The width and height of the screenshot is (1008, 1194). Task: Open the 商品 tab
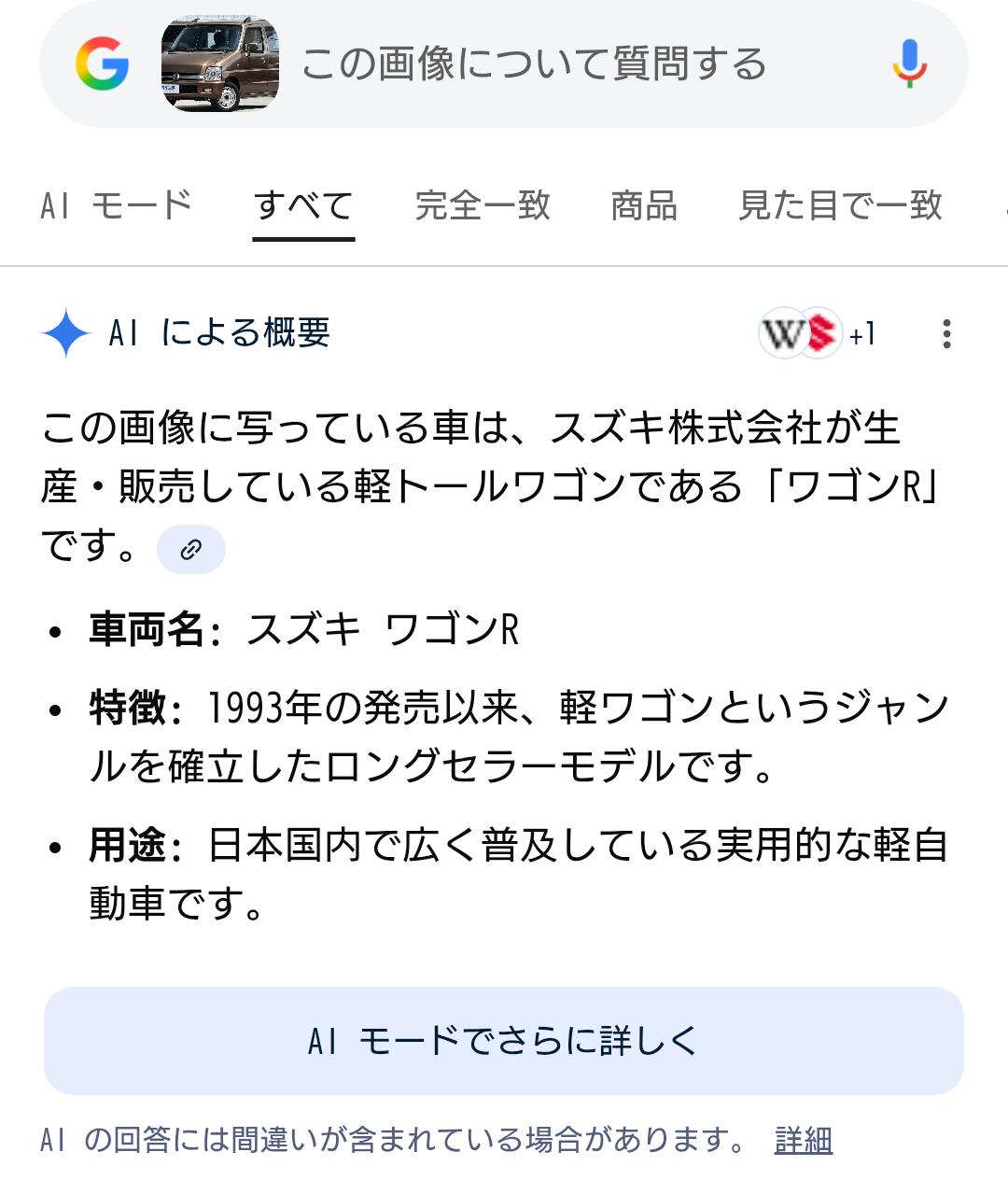point(644,205)
